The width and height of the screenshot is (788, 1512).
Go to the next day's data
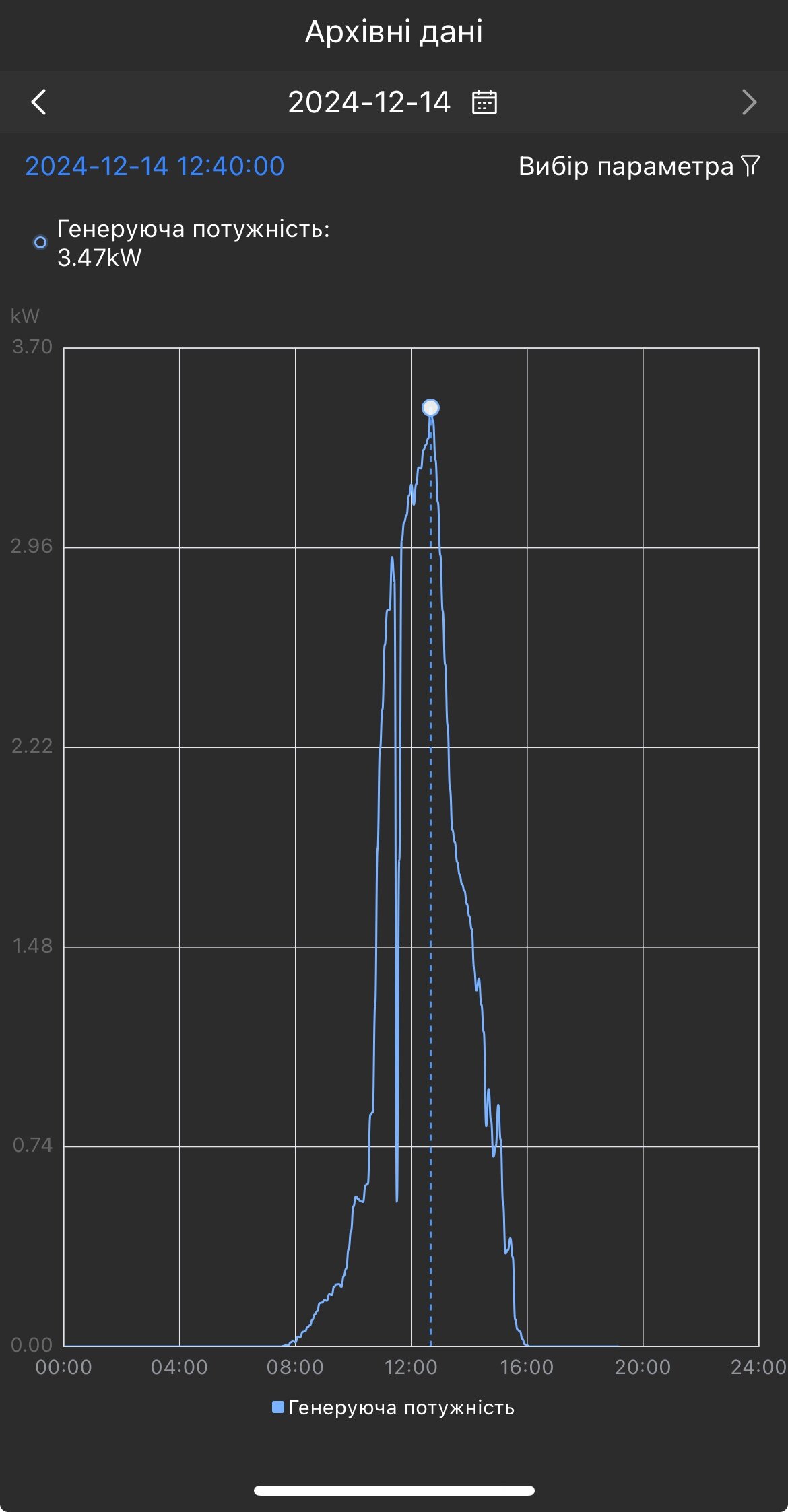749,102
